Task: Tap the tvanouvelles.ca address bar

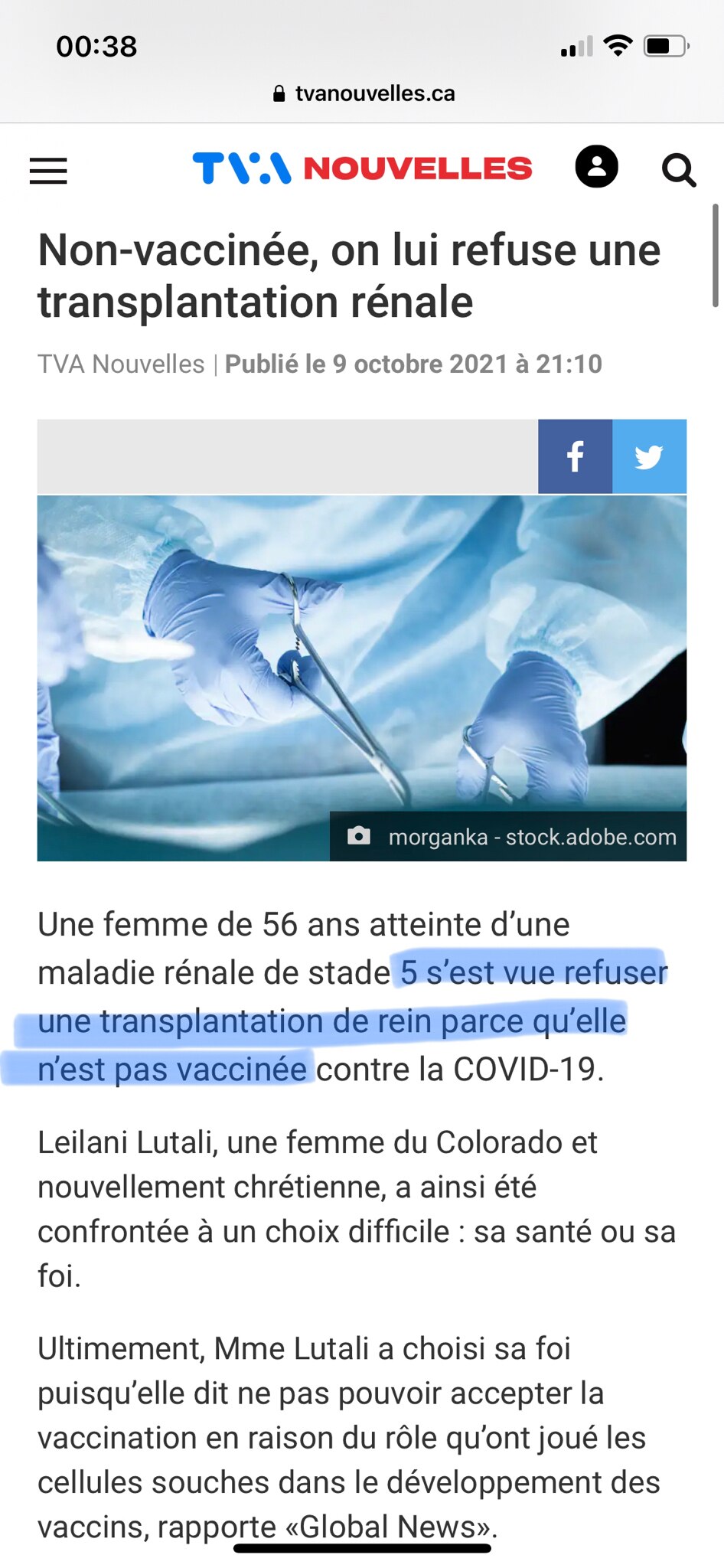Action: pos(374,93)
